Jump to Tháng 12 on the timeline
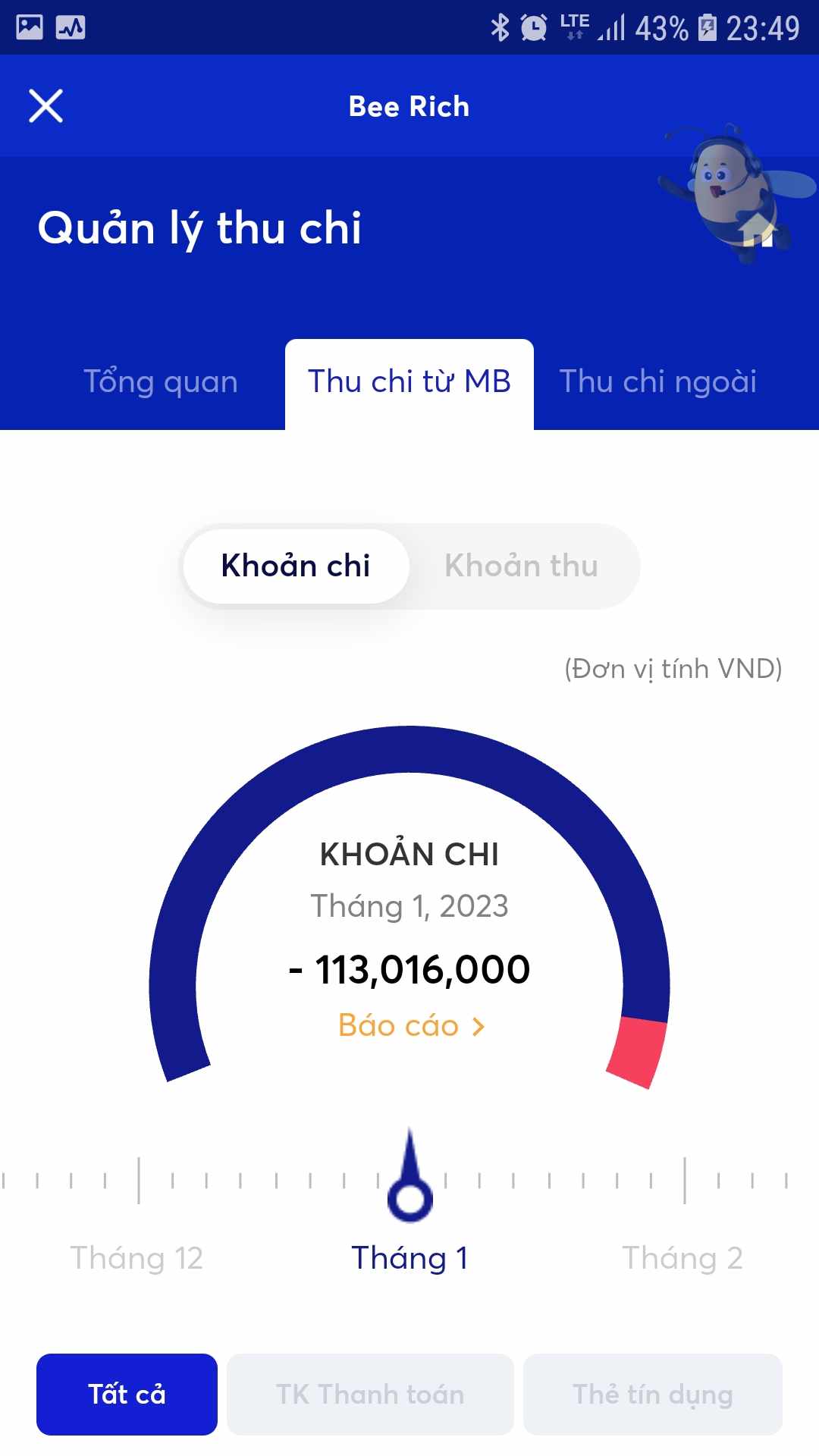The width and height of the screenshot is (819, 1456). pyautogui.click(x=136, y=1257)
